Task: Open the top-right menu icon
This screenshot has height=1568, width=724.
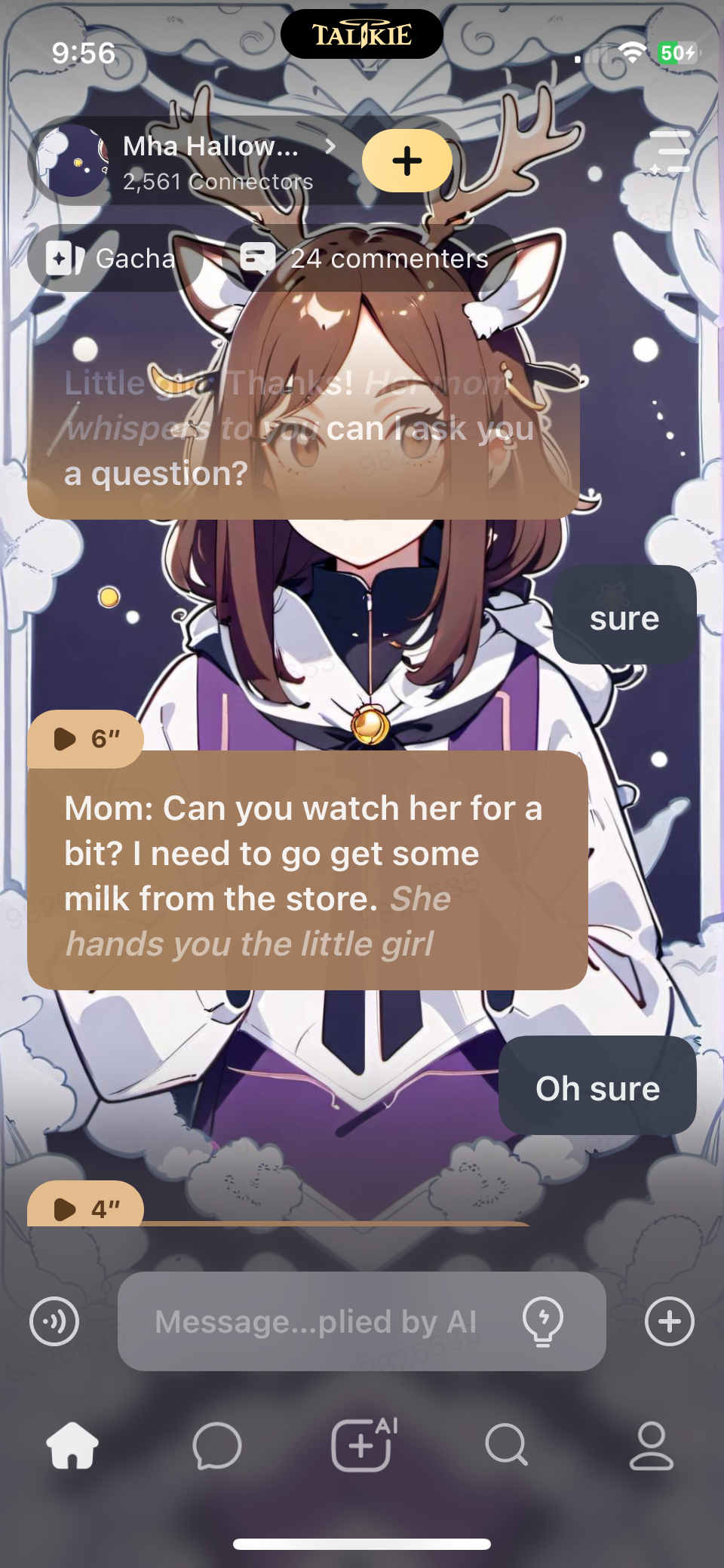Action: tap(670, 152)
